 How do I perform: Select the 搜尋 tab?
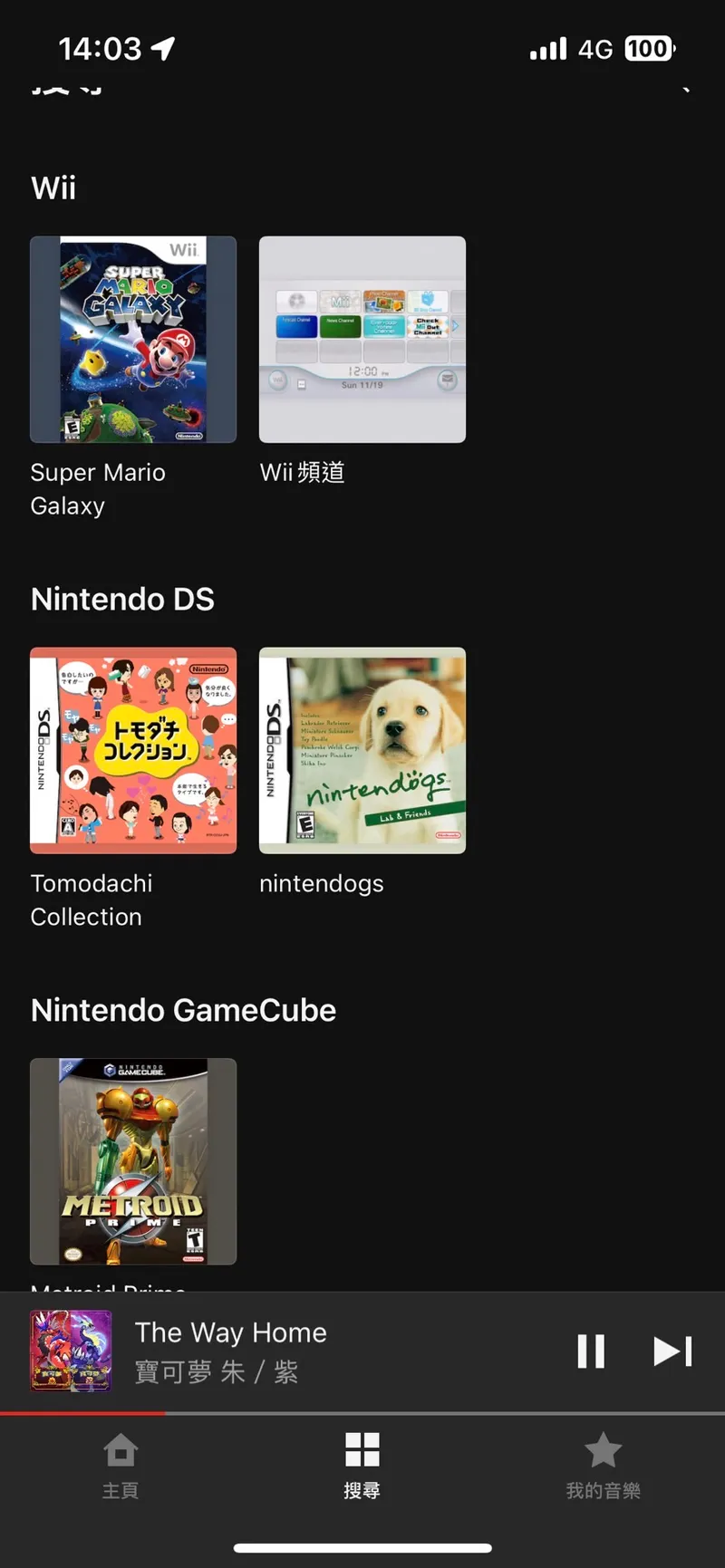362,1466
